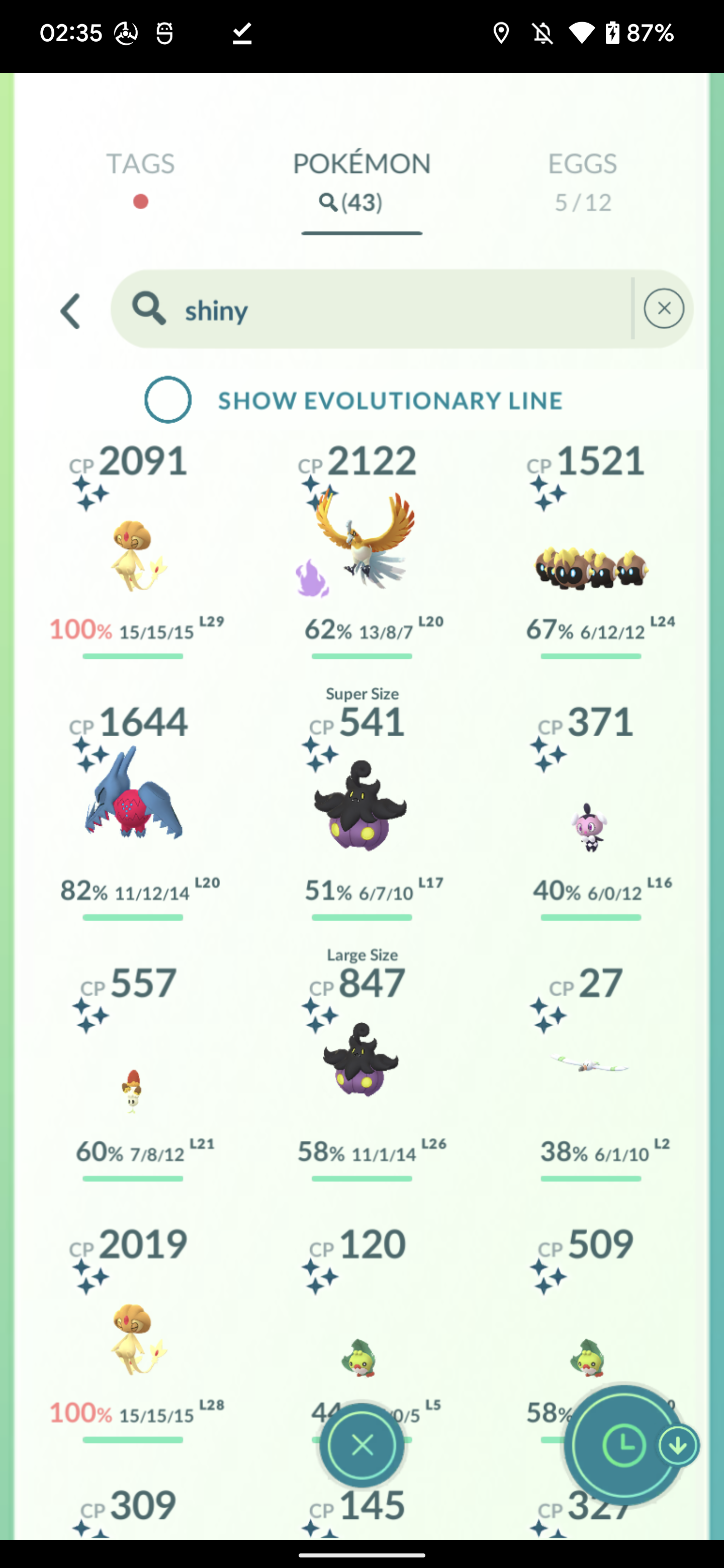This screenshot has height=1568, width=724.
Task: Open the CP 1521 Pokémon
Action: (591, 551)
